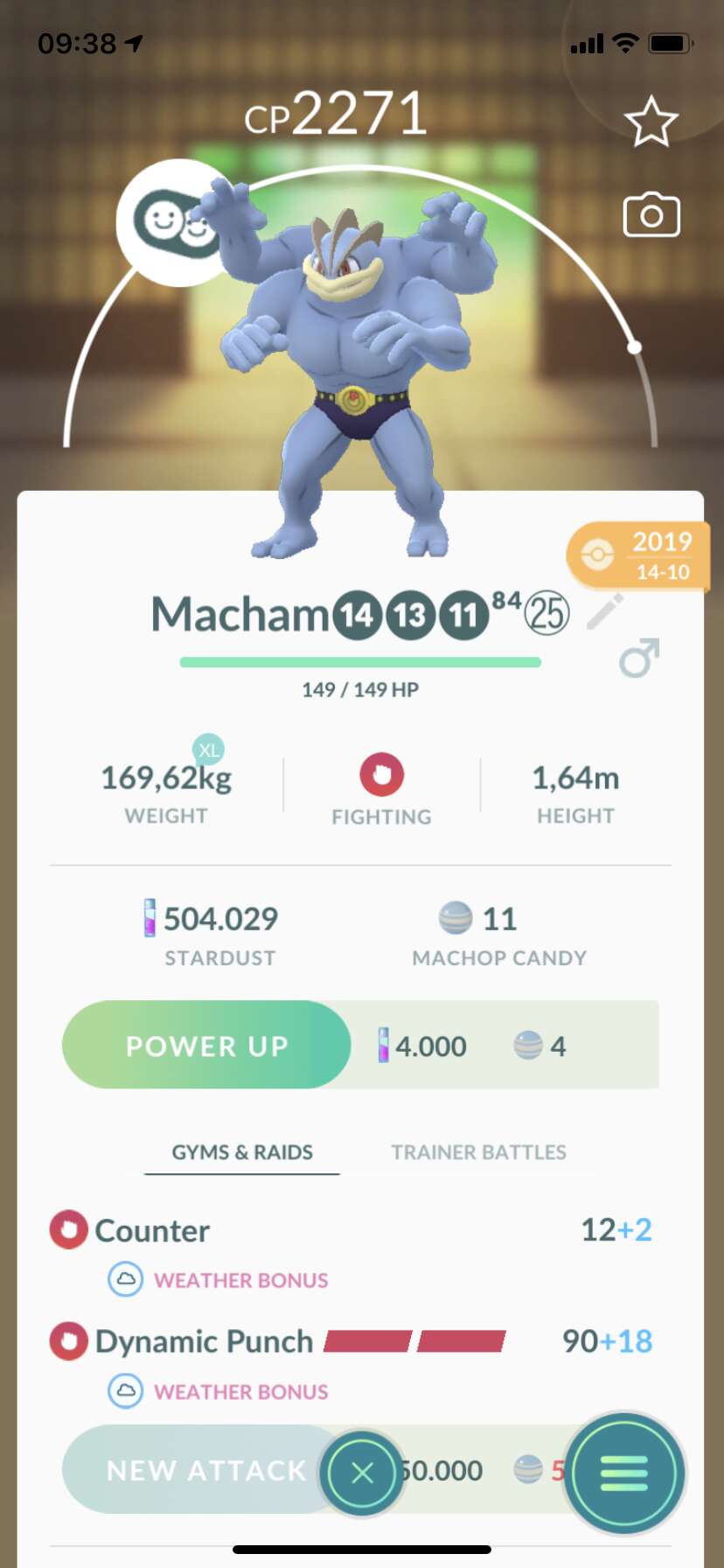Switch to the Trainer Battles tab
724x1568 pixels.
(478, 1152)
